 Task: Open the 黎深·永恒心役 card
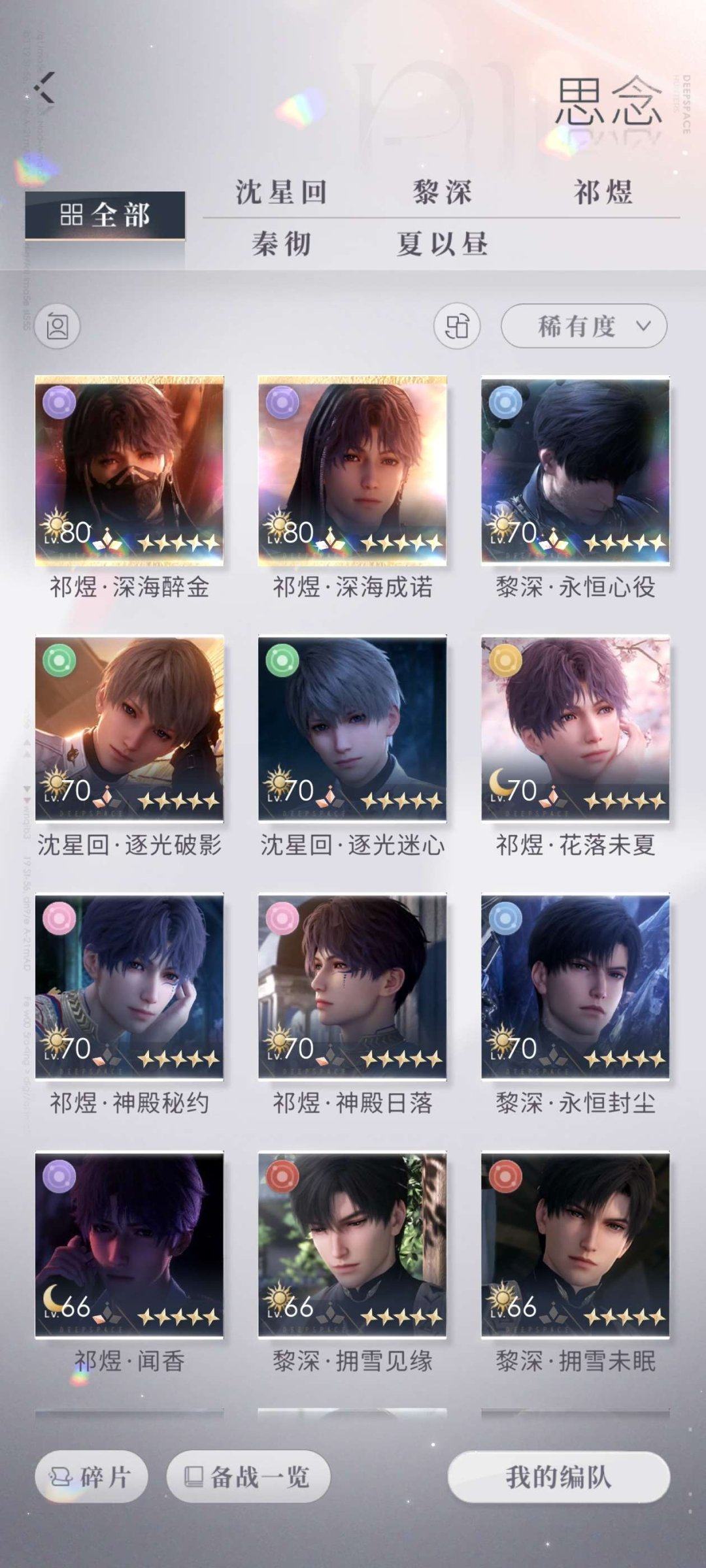click(575, 470)
